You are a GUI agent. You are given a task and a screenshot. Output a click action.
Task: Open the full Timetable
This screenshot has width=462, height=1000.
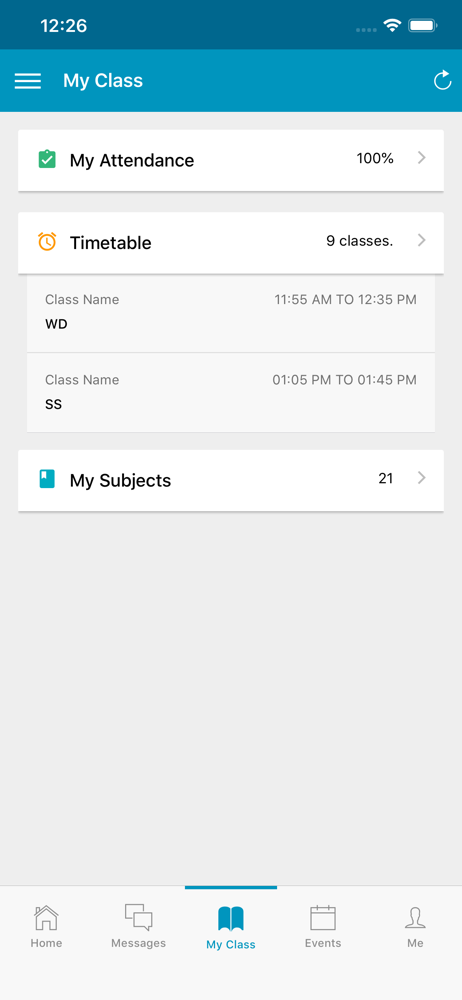click(231, 242)
